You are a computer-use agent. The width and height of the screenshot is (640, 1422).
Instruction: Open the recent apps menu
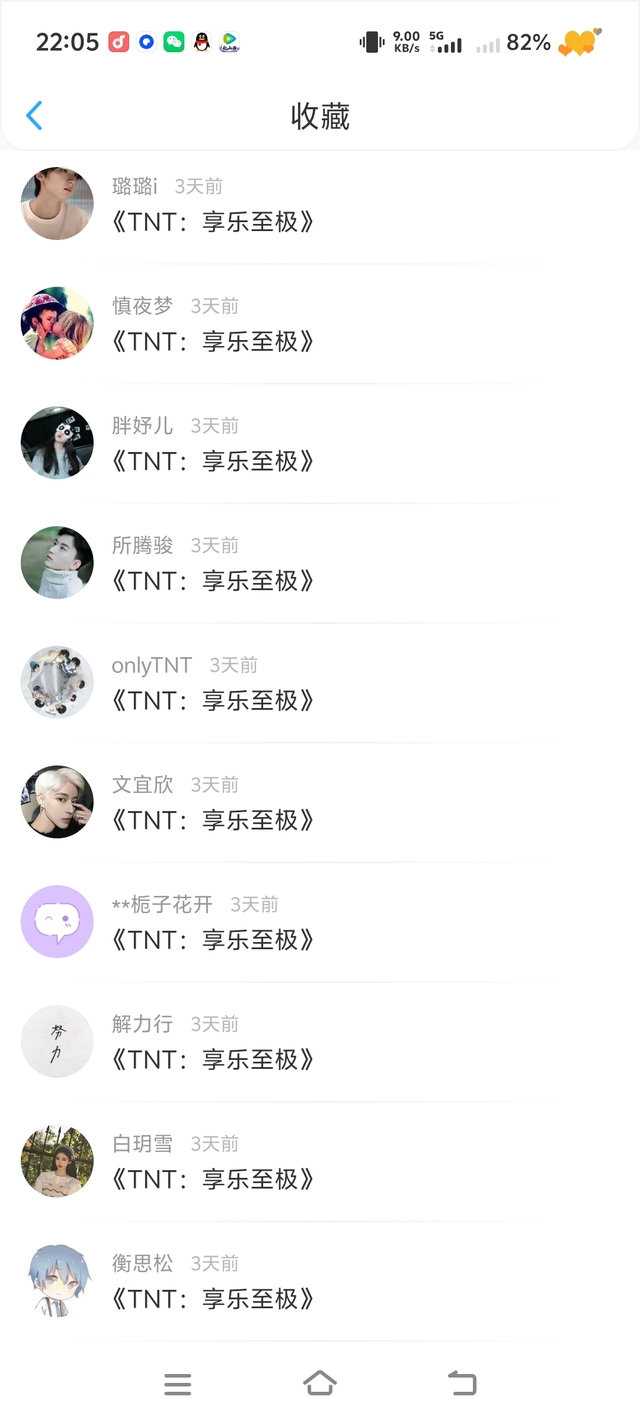178,1384
